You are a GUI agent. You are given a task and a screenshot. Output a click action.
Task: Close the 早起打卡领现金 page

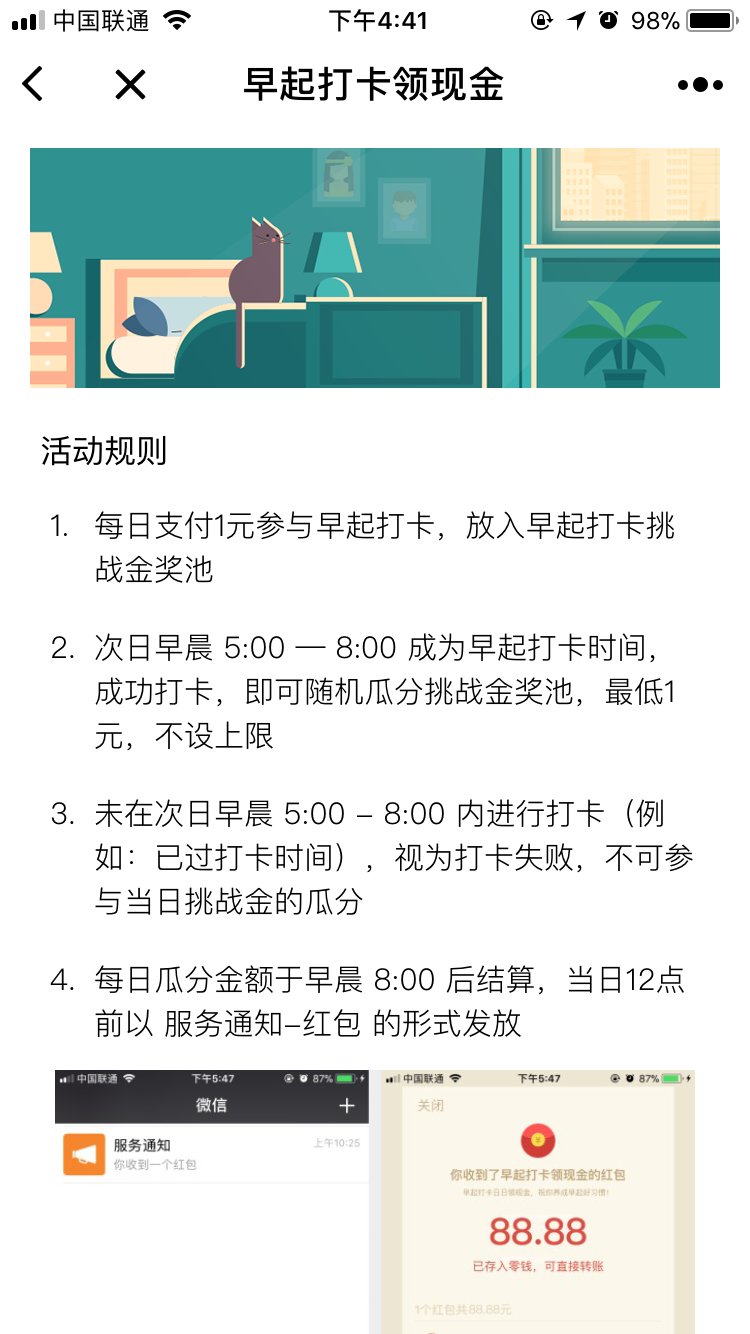pyautogui.click(x=130, y=85)
